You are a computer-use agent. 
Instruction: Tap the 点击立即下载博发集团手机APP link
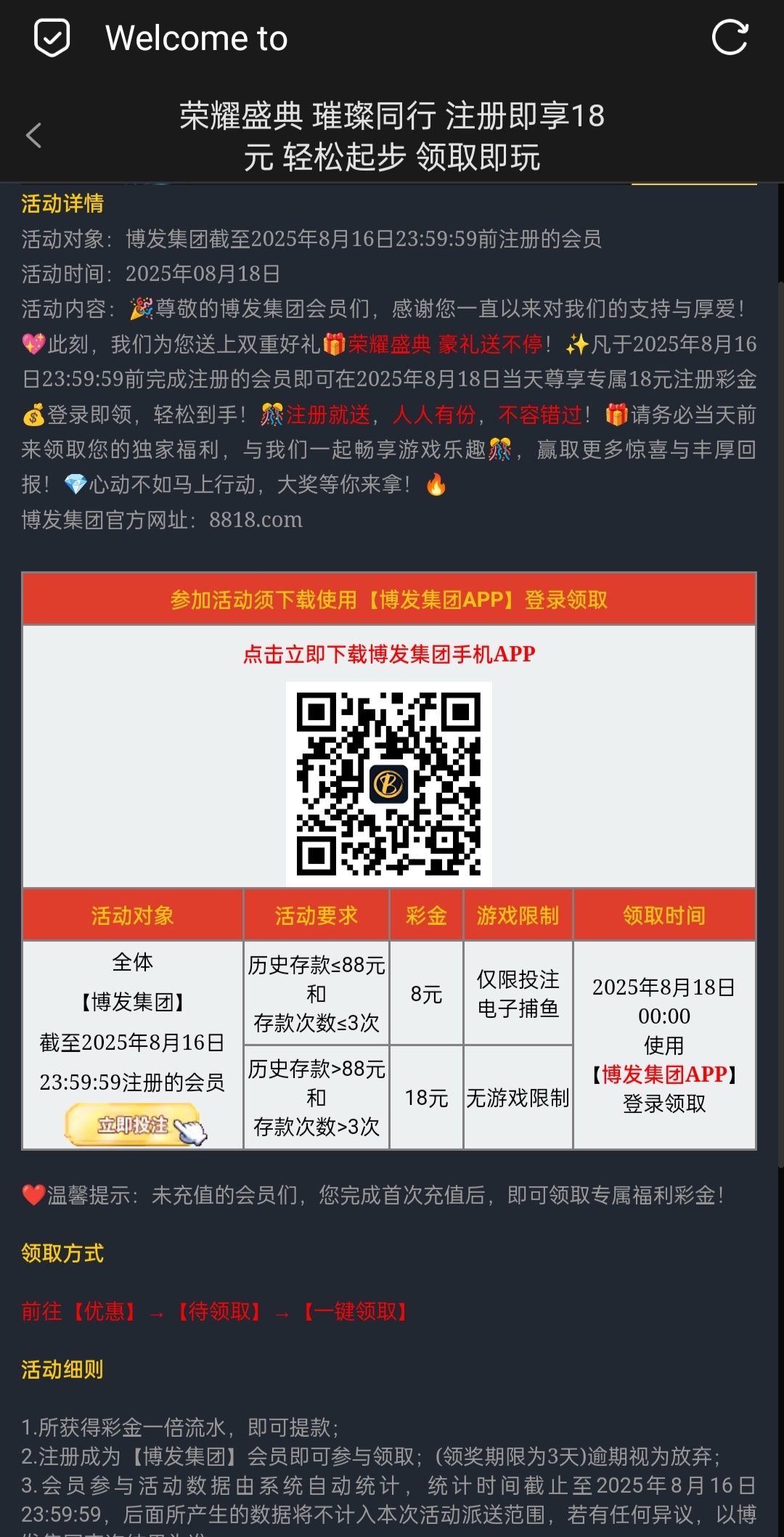pos(389,654)
